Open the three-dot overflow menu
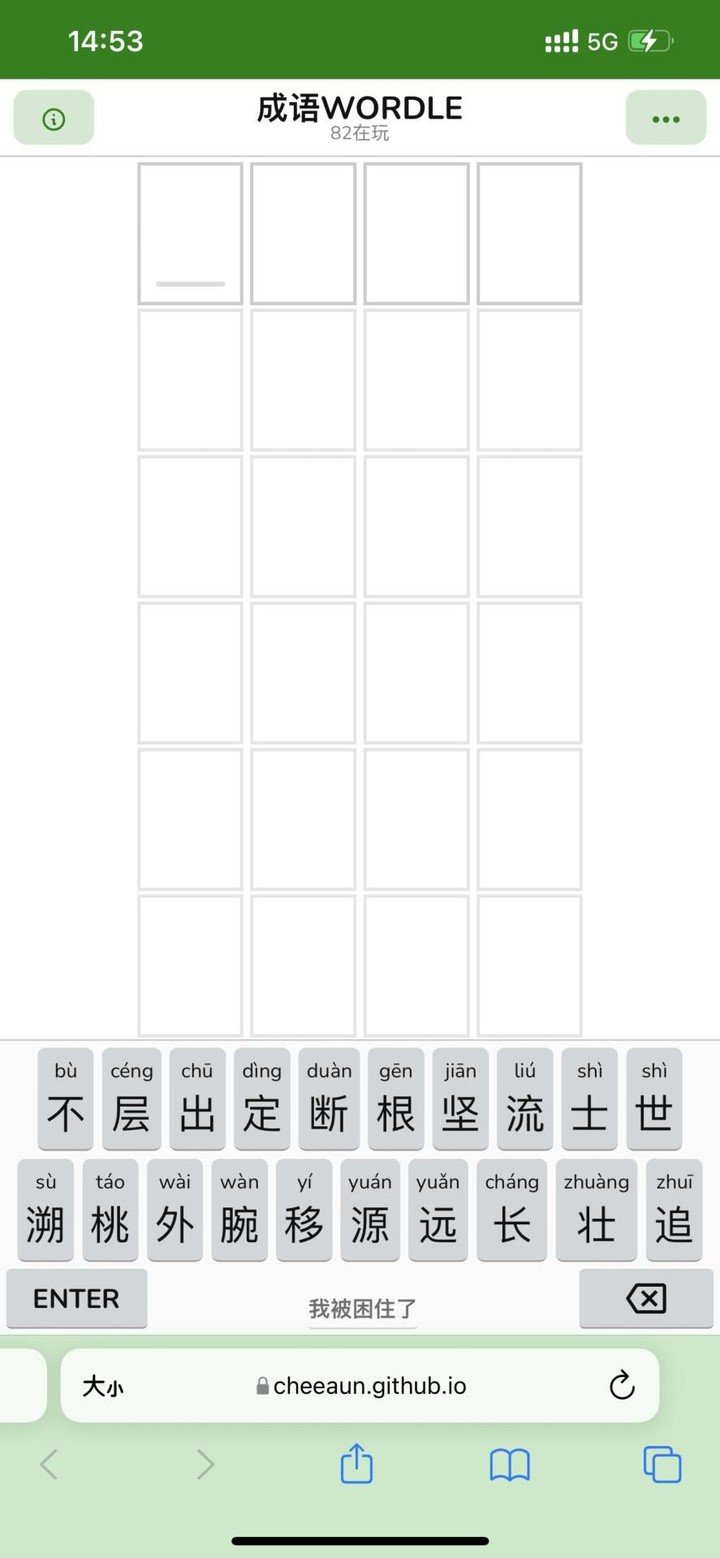This screenshot has height=1558, width=720. click(x=666, y=118)
